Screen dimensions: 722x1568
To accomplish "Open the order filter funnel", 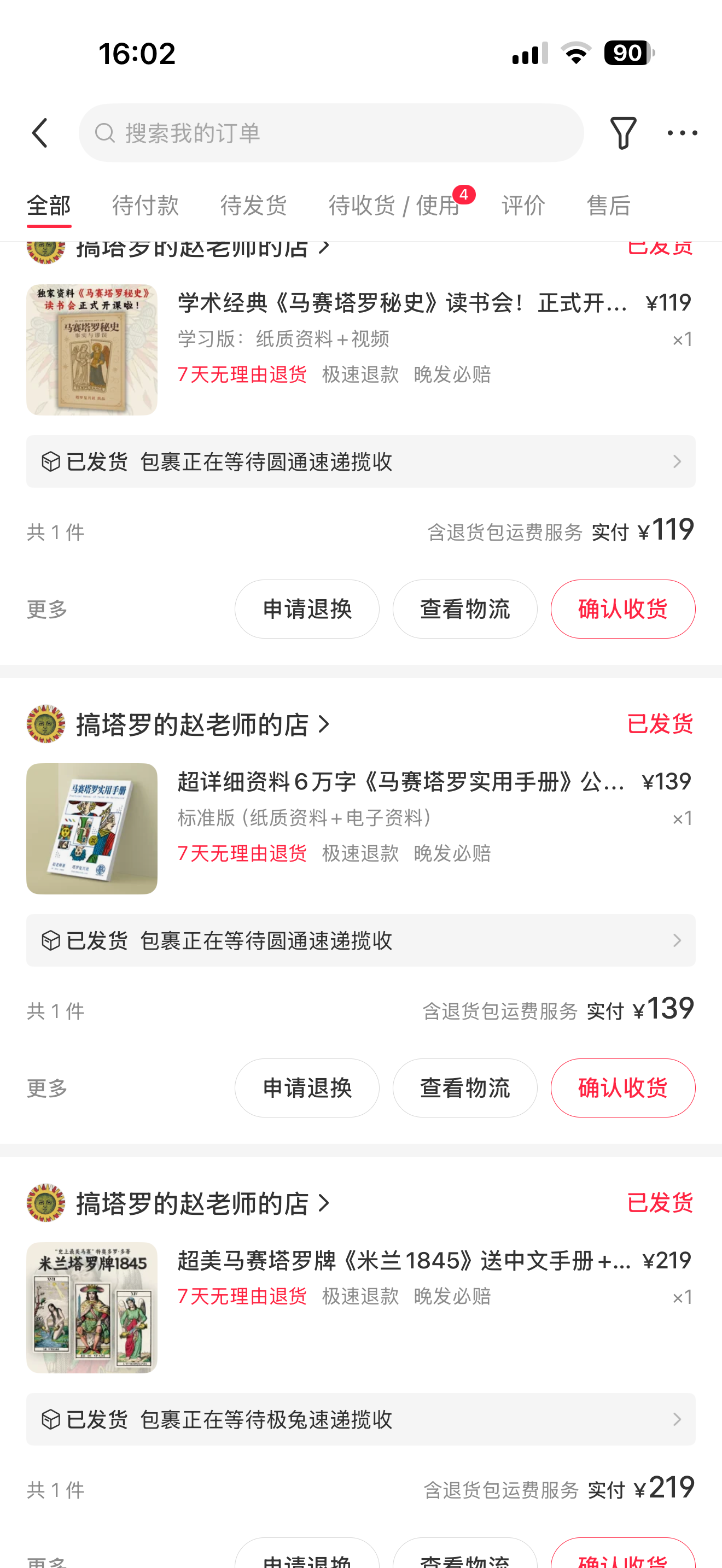I will coord(622,133).
